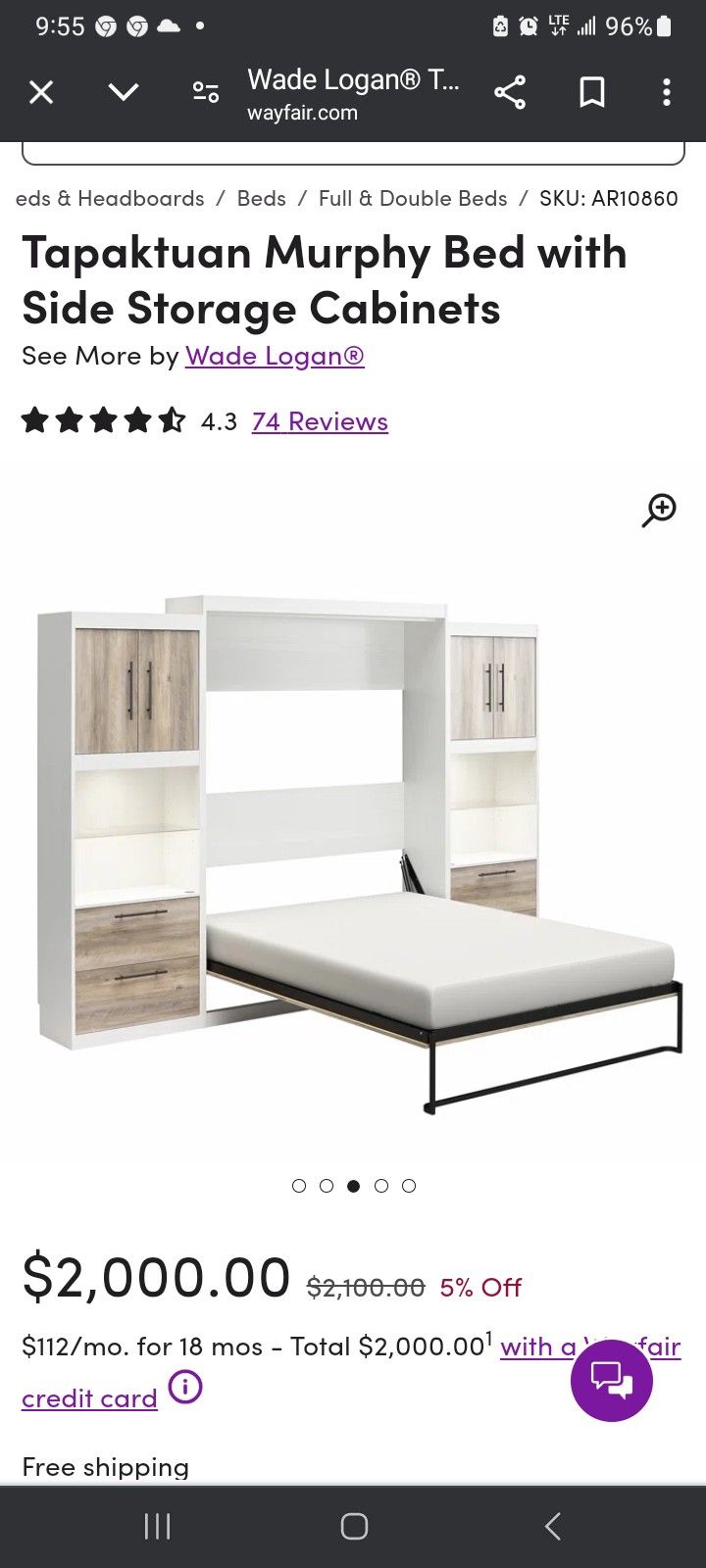This screenshot has height=1568, width=706.
Task: Show financing info via the info icon
Action: click(185, 1387)
